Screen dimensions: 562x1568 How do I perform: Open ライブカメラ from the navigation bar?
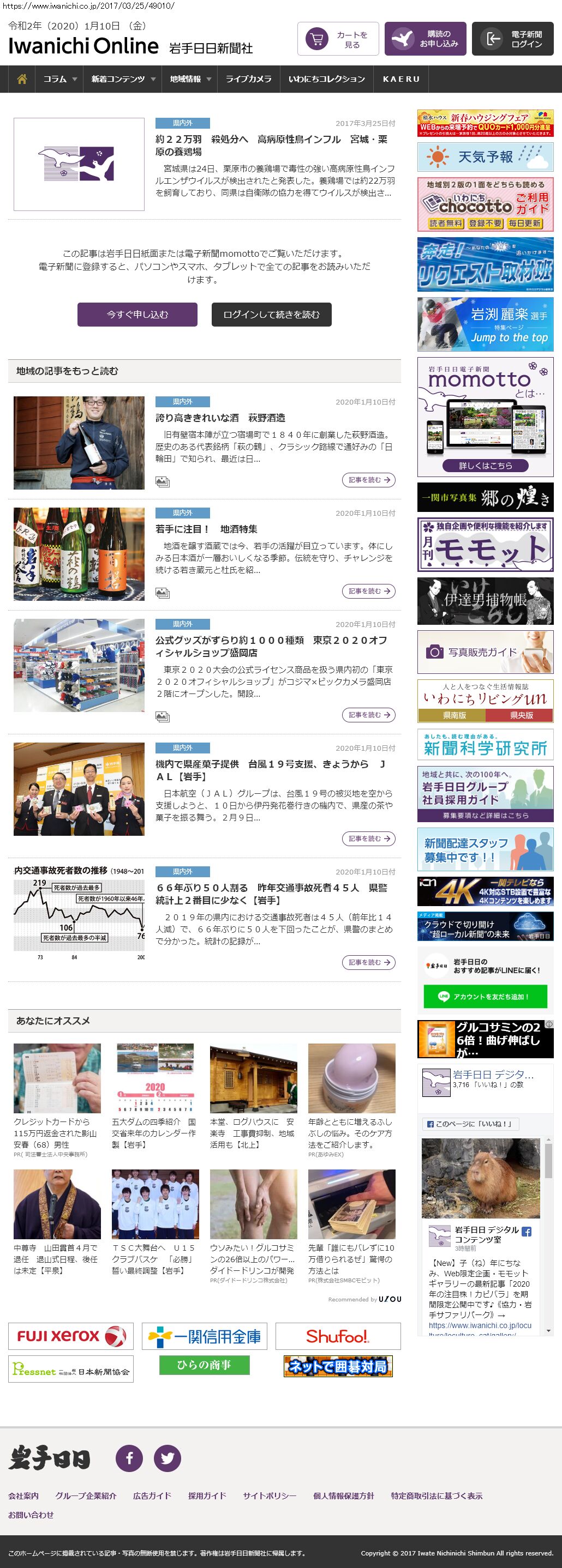(248, 79)
